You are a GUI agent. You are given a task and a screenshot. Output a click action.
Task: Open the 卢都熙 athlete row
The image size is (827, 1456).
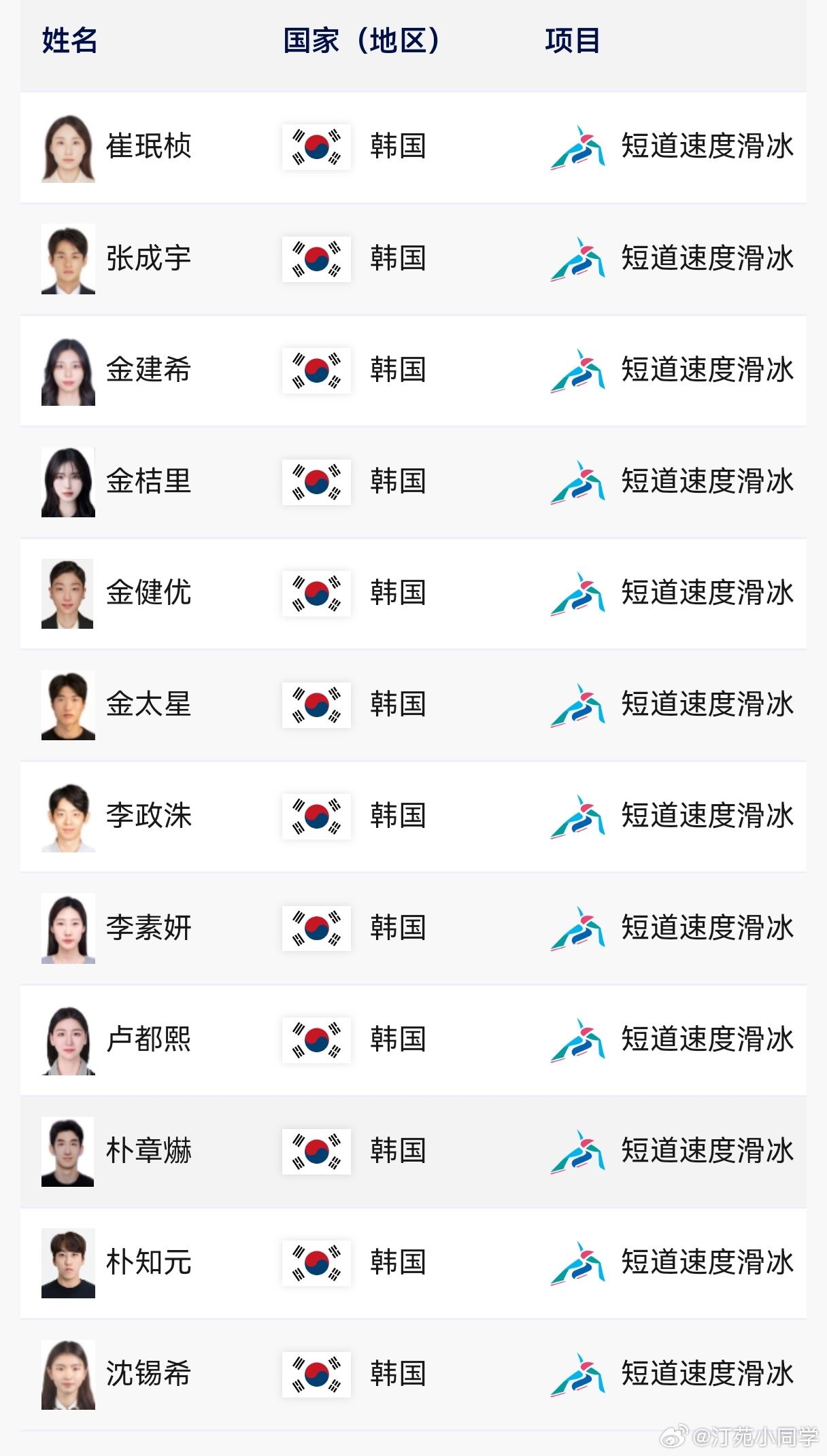(x=148, y=1040)
